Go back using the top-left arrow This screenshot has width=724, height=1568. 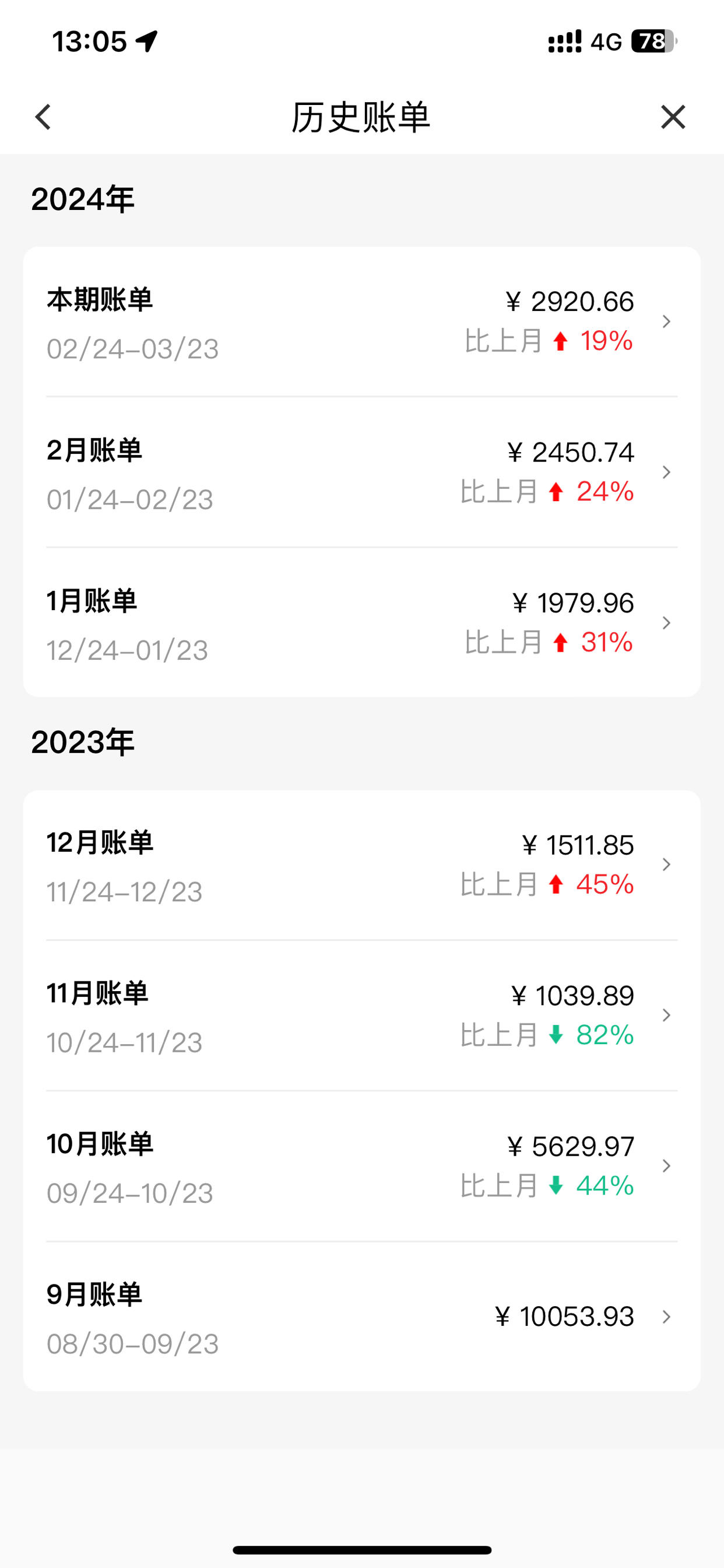[43, 117]
